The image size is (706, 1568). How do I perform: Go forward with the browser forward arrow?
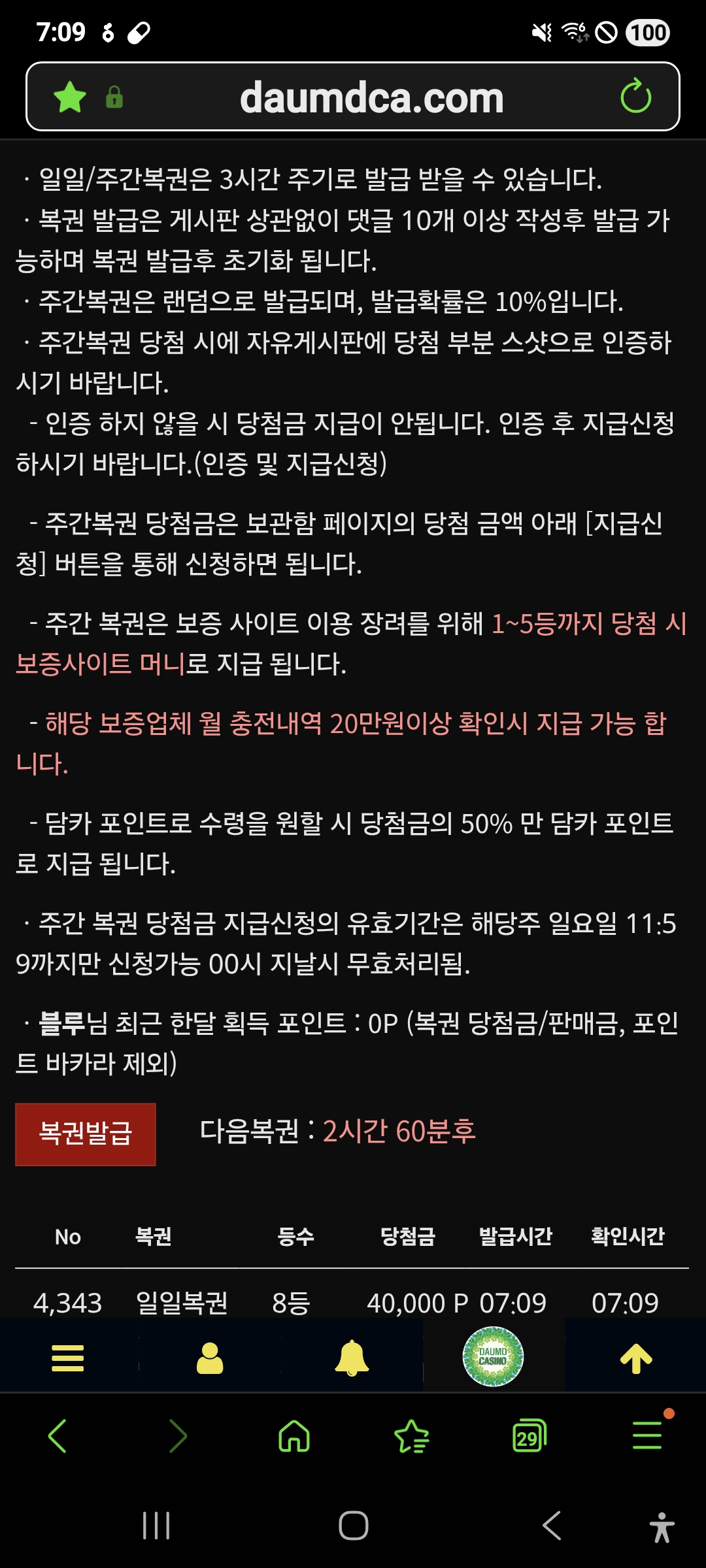177,1436
